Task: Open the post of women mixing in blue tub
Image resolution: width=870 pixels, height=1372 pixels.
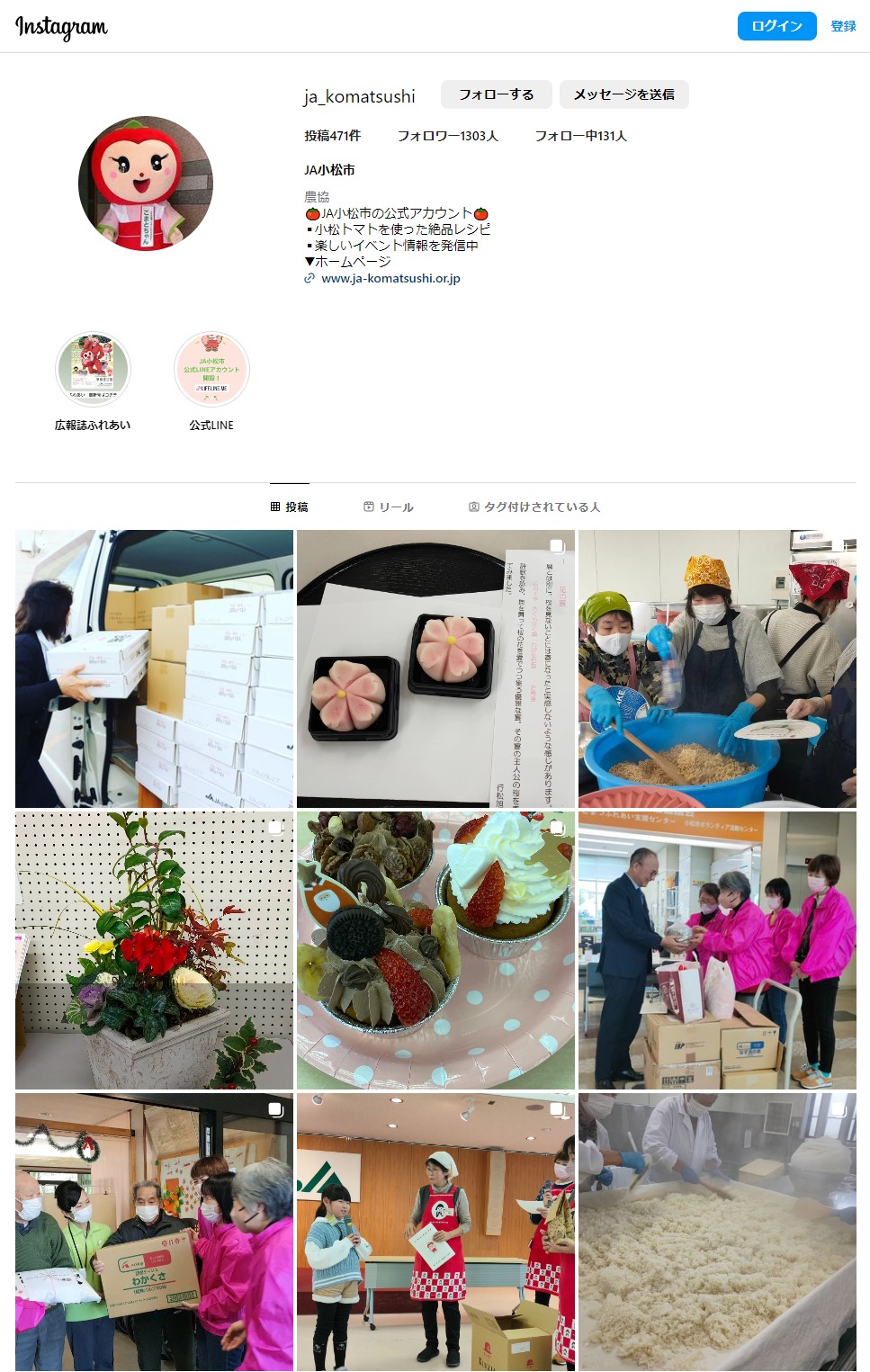Action: pos(717,668)
